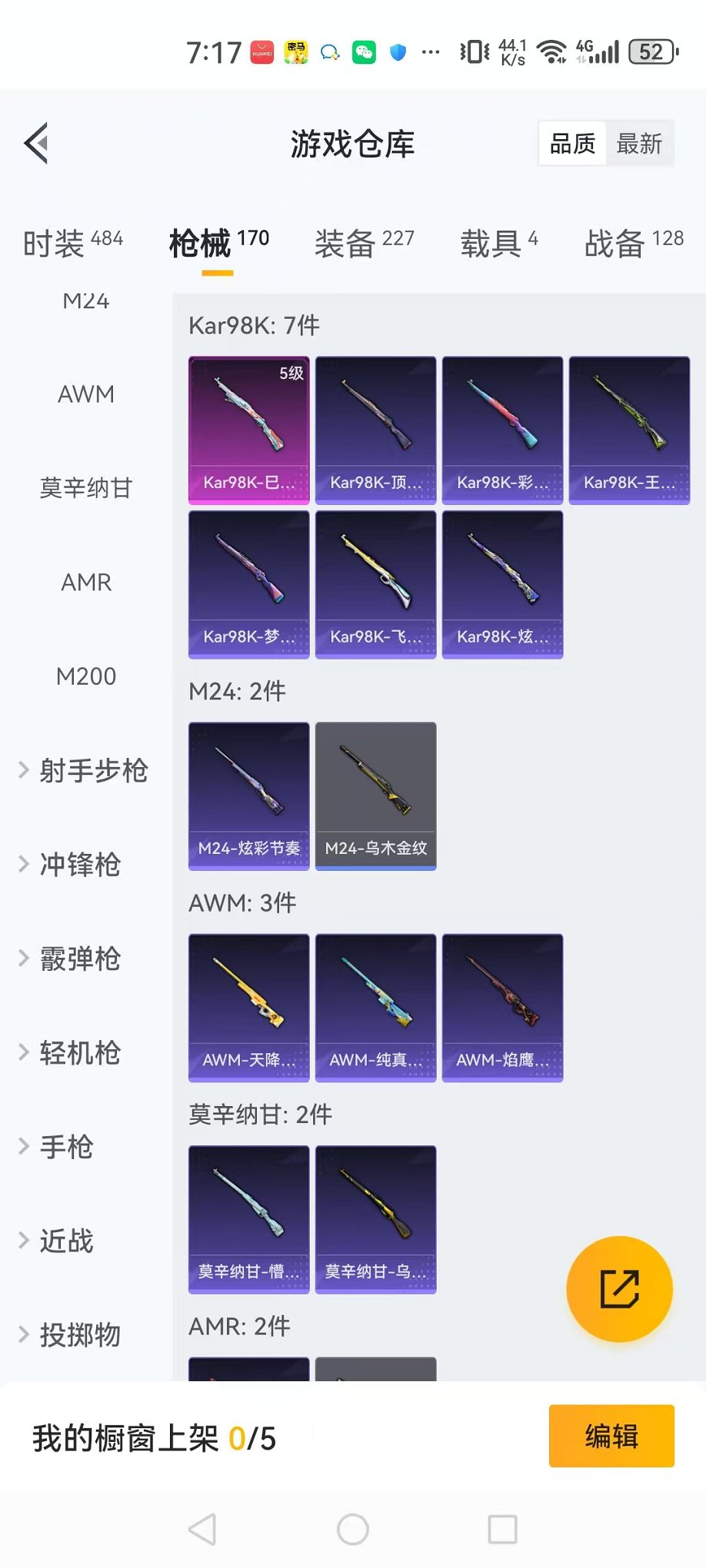Switch to the 战备 tab
Image resolution: width=706 pixels, height=1568 pixels.
tap(633, 244)
